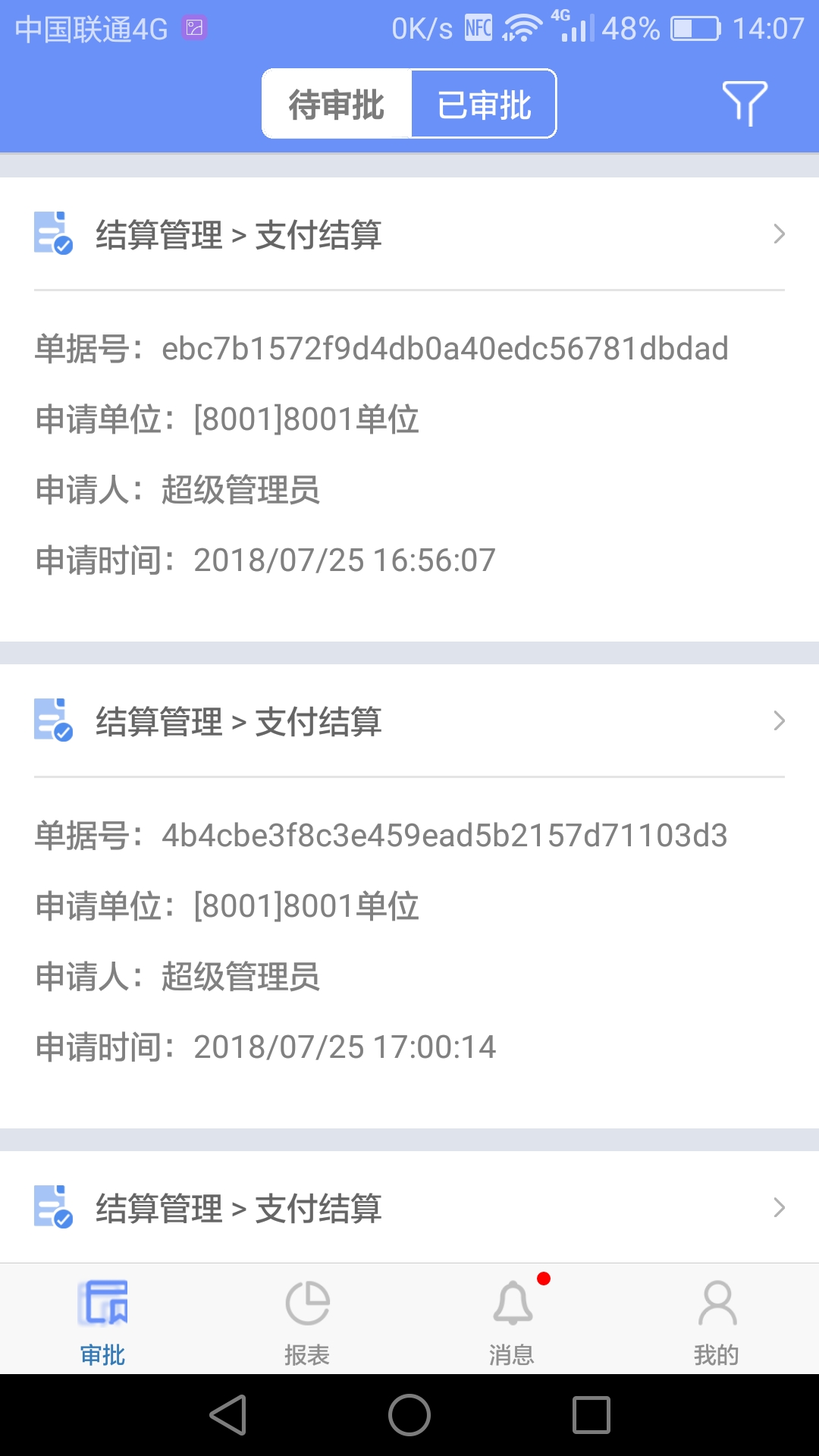
Task: Open the filter funnel icon
Action: click(745, 103)
